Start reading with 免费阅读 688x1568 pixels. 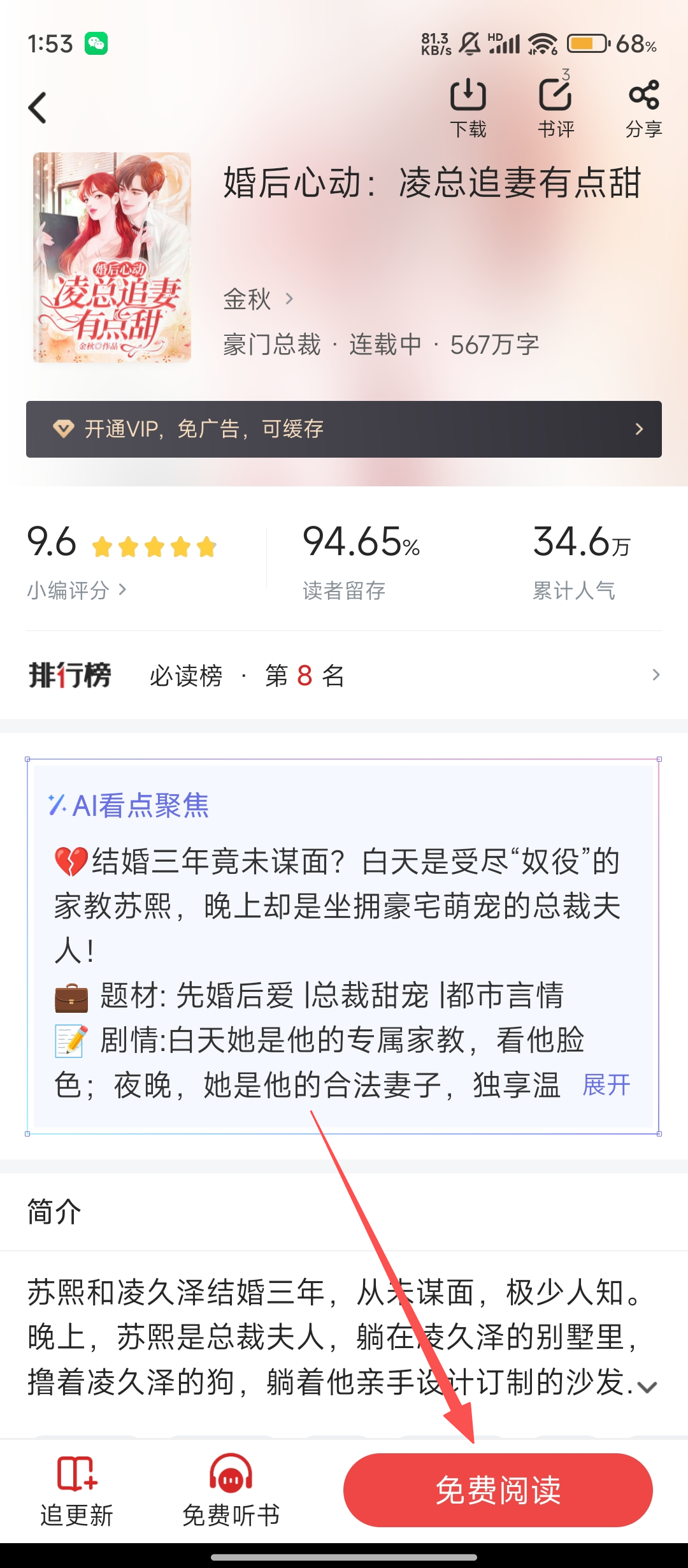click(x=498, y=1490)
